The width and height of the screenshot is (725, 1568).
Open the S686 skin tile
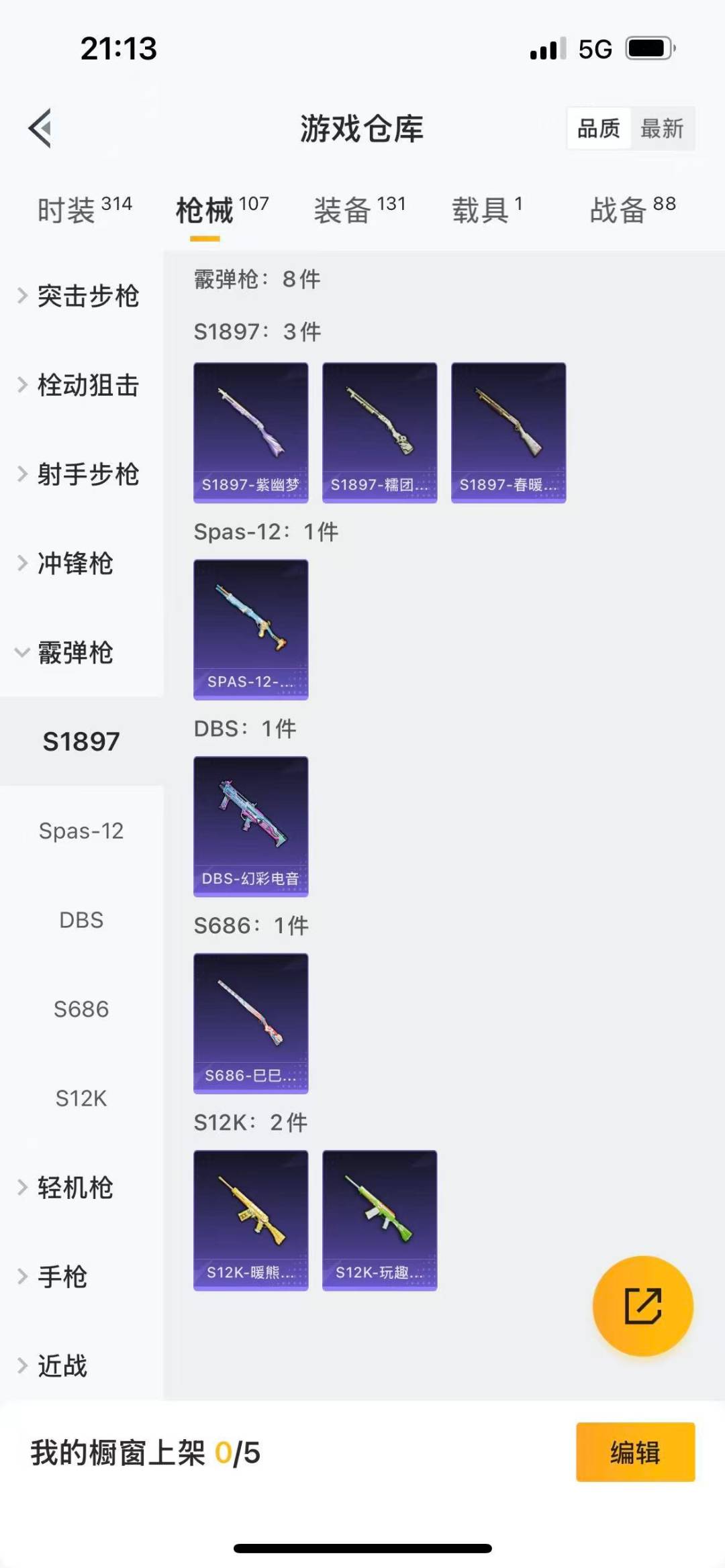tap(251, 1023)
